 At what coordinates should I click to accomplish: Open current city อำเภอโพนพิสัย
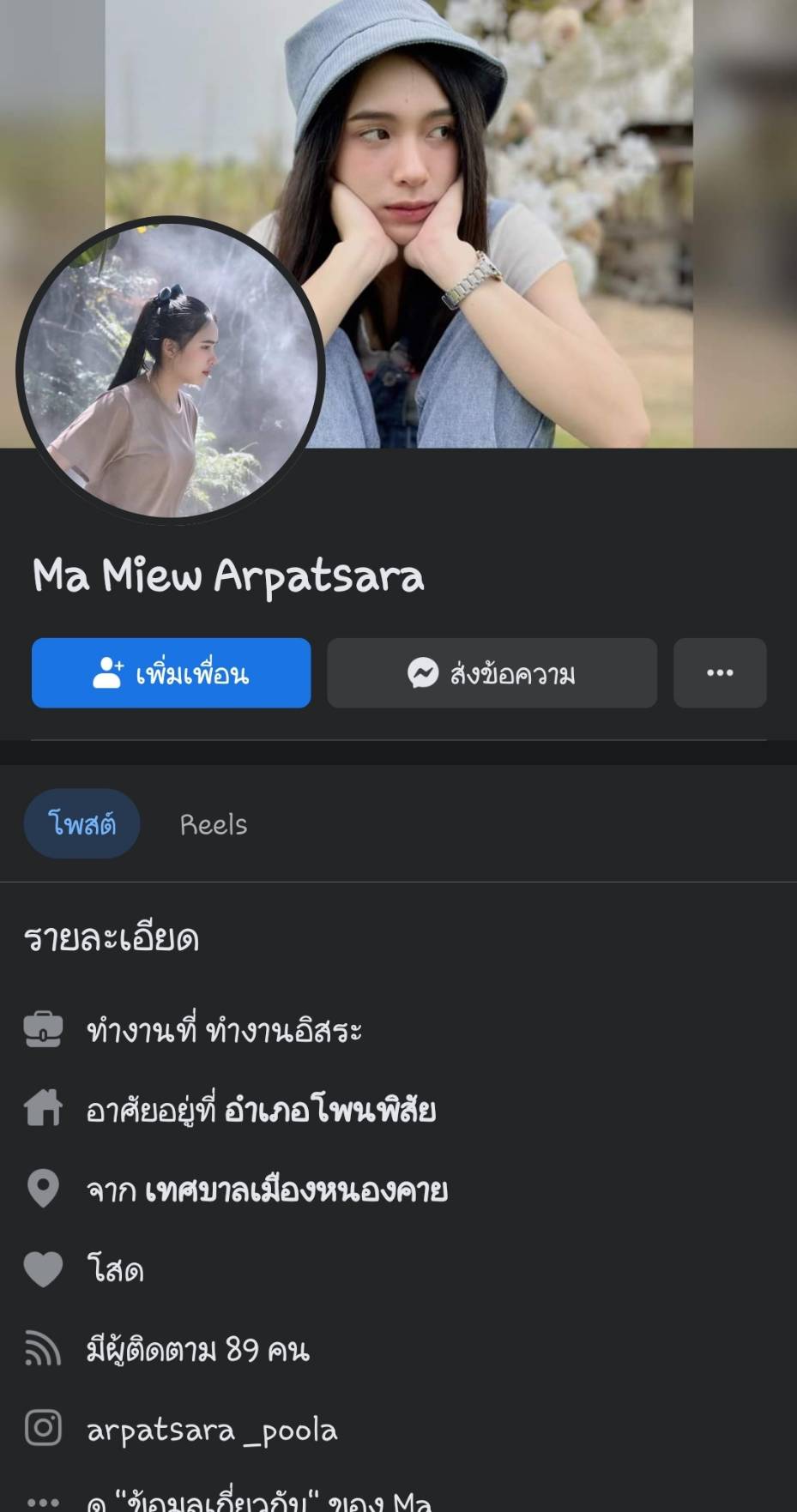click(330, 1111)
